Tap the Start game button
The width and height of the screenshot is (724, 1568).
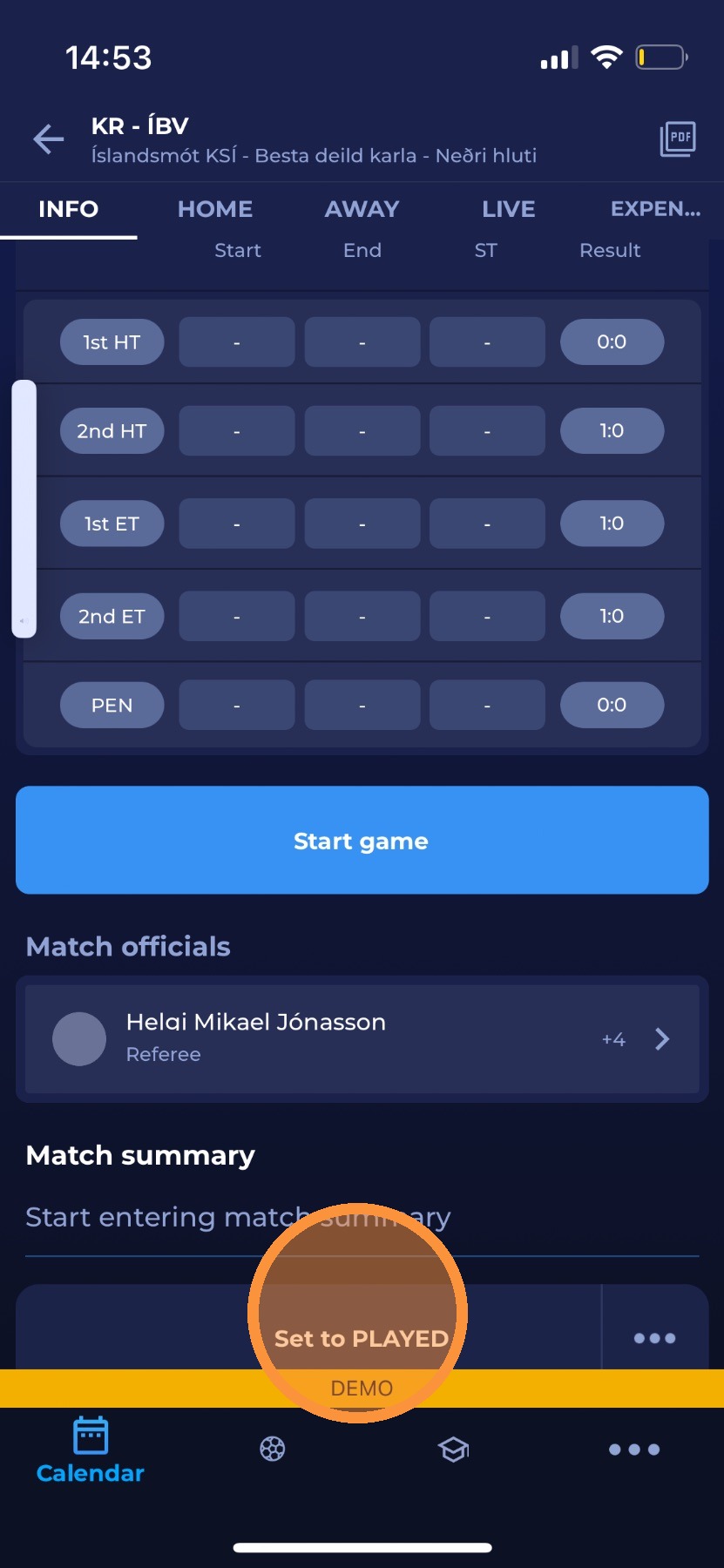pos(362,841)
